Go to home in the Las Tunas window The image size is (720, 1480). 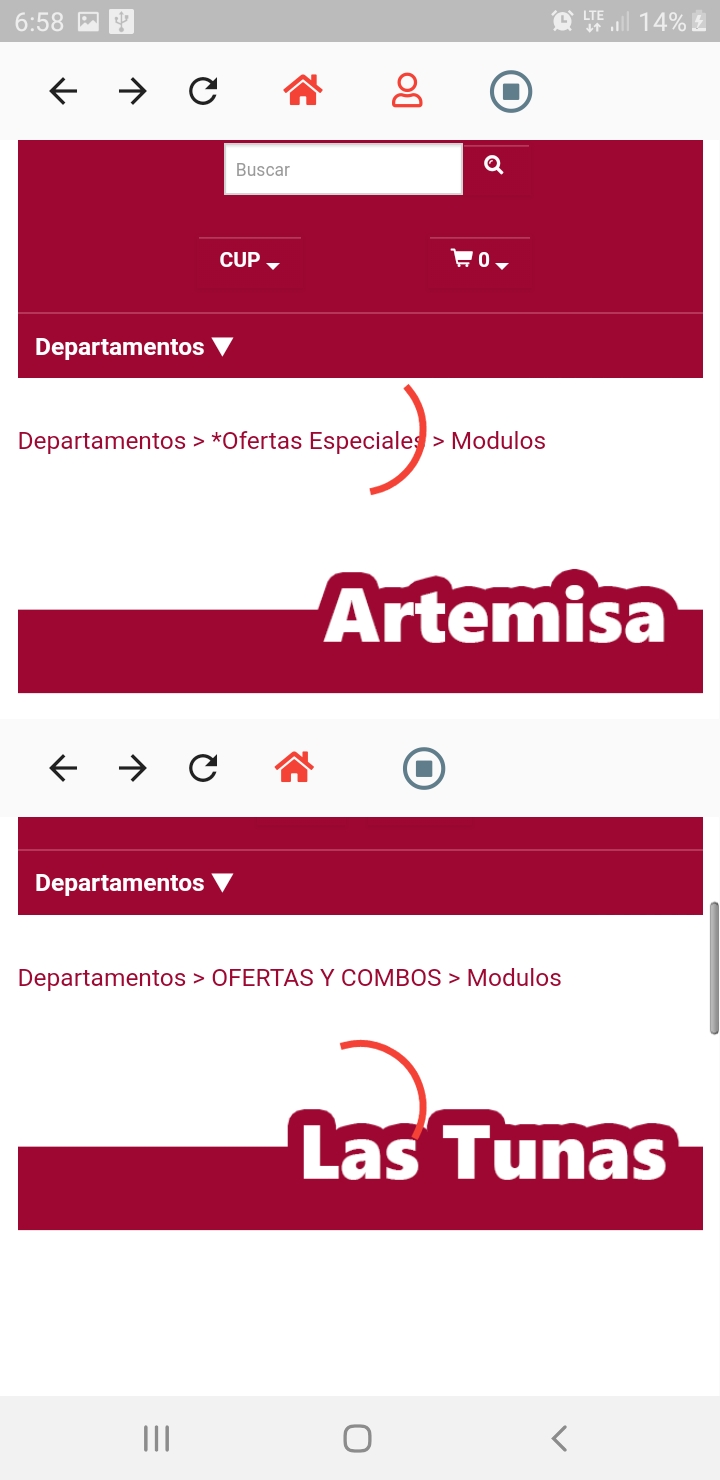(294, 768)
